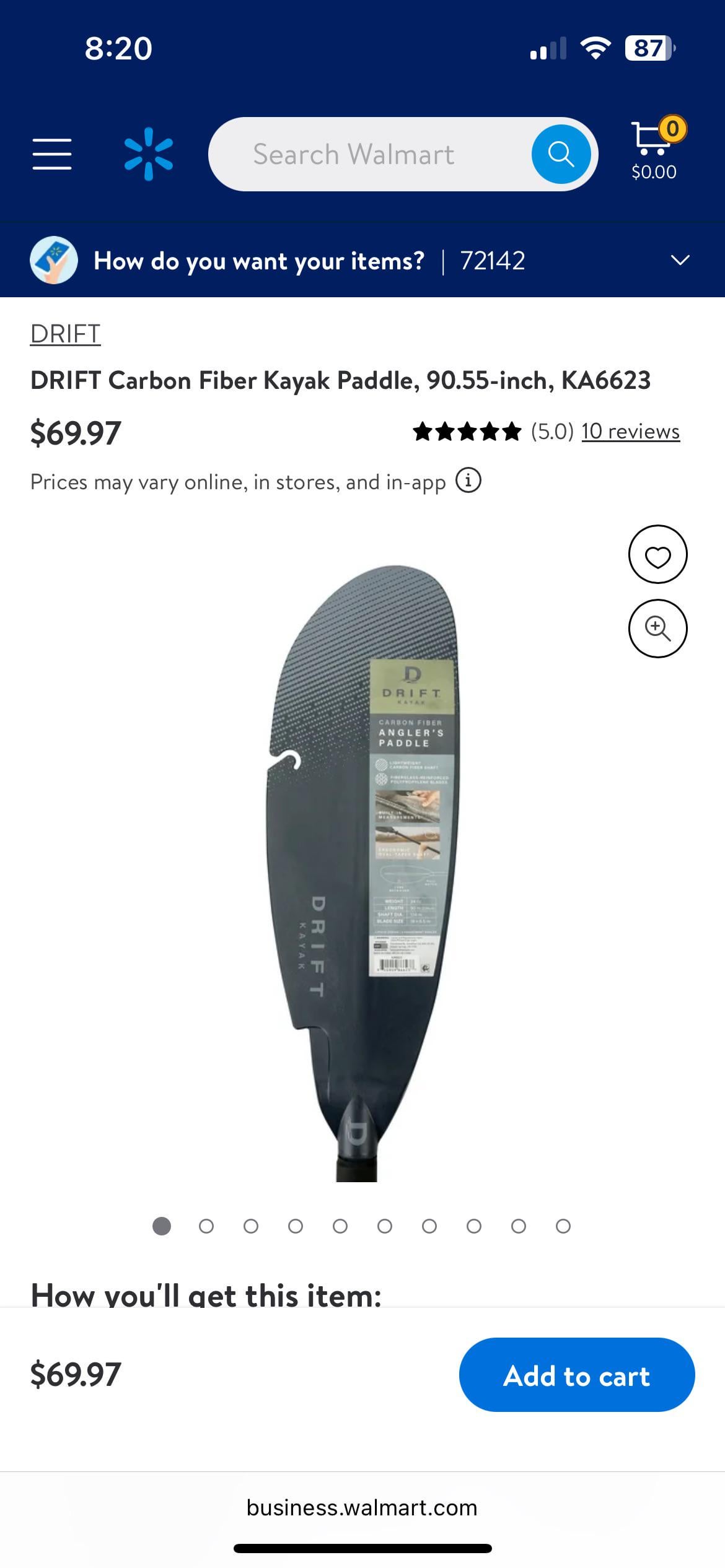Save paddle to favorites with heart
The height and width of the screenshot is (1568, 725).
tap(657, 554)
